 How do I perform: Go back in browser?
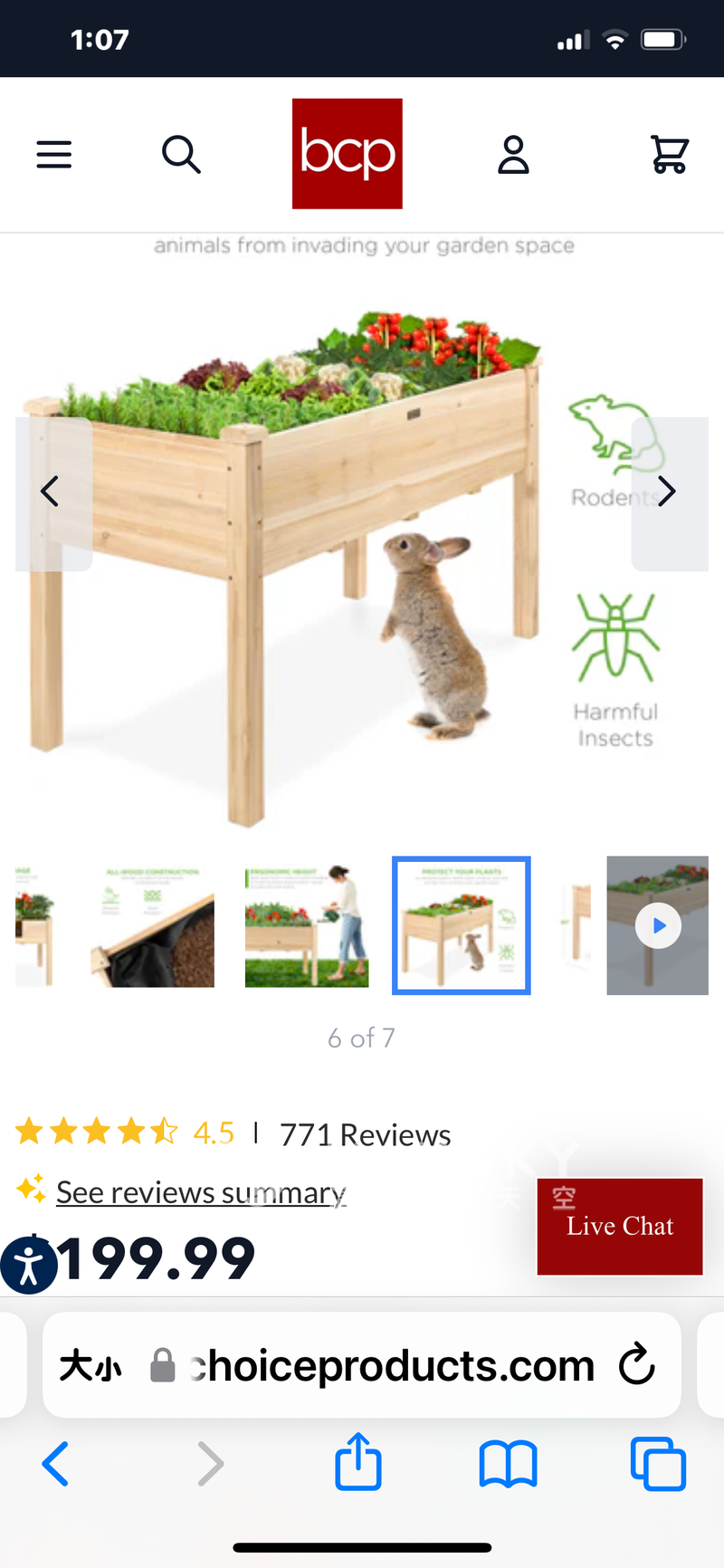(x=56, y=1463)
